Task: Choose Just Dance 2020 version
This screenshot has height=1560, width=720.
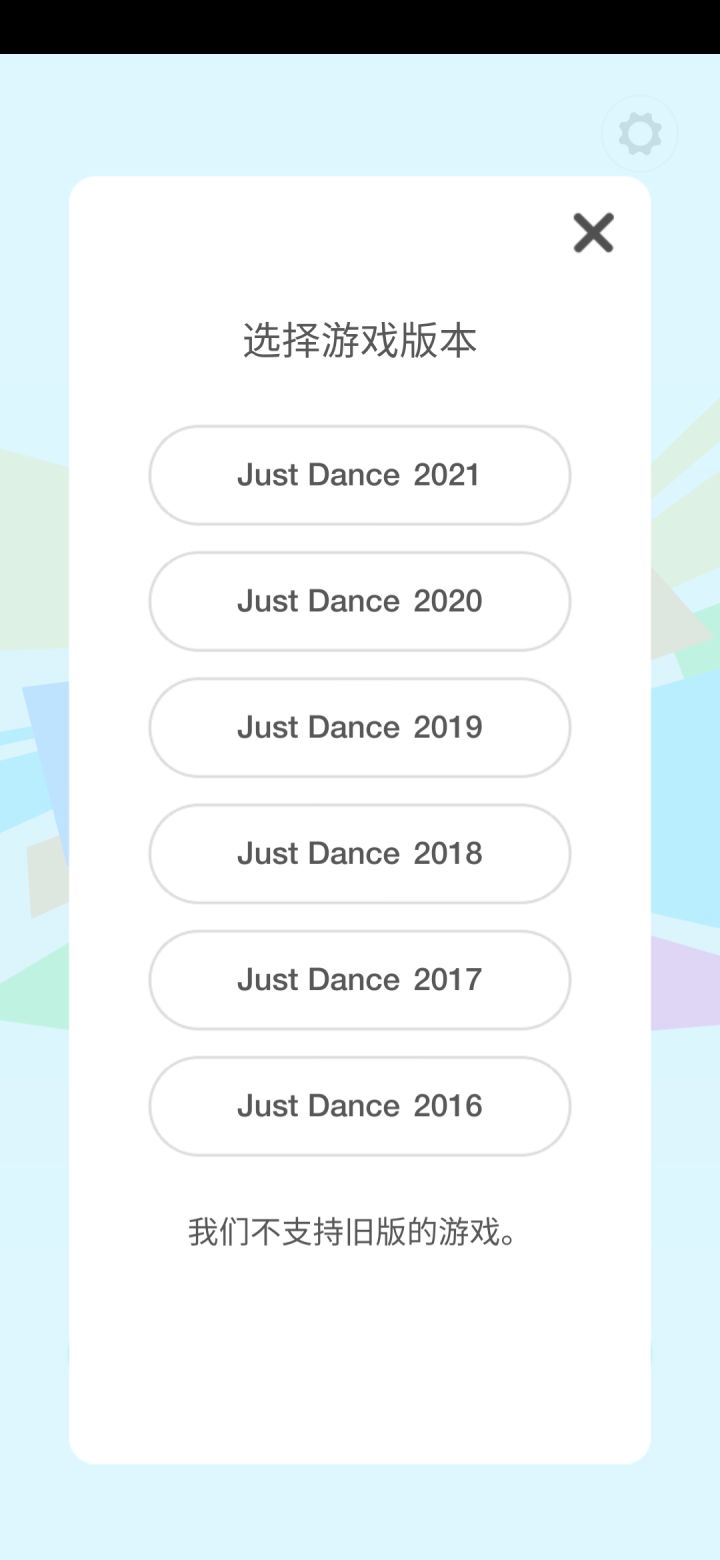Action: (x=360, y=601)
